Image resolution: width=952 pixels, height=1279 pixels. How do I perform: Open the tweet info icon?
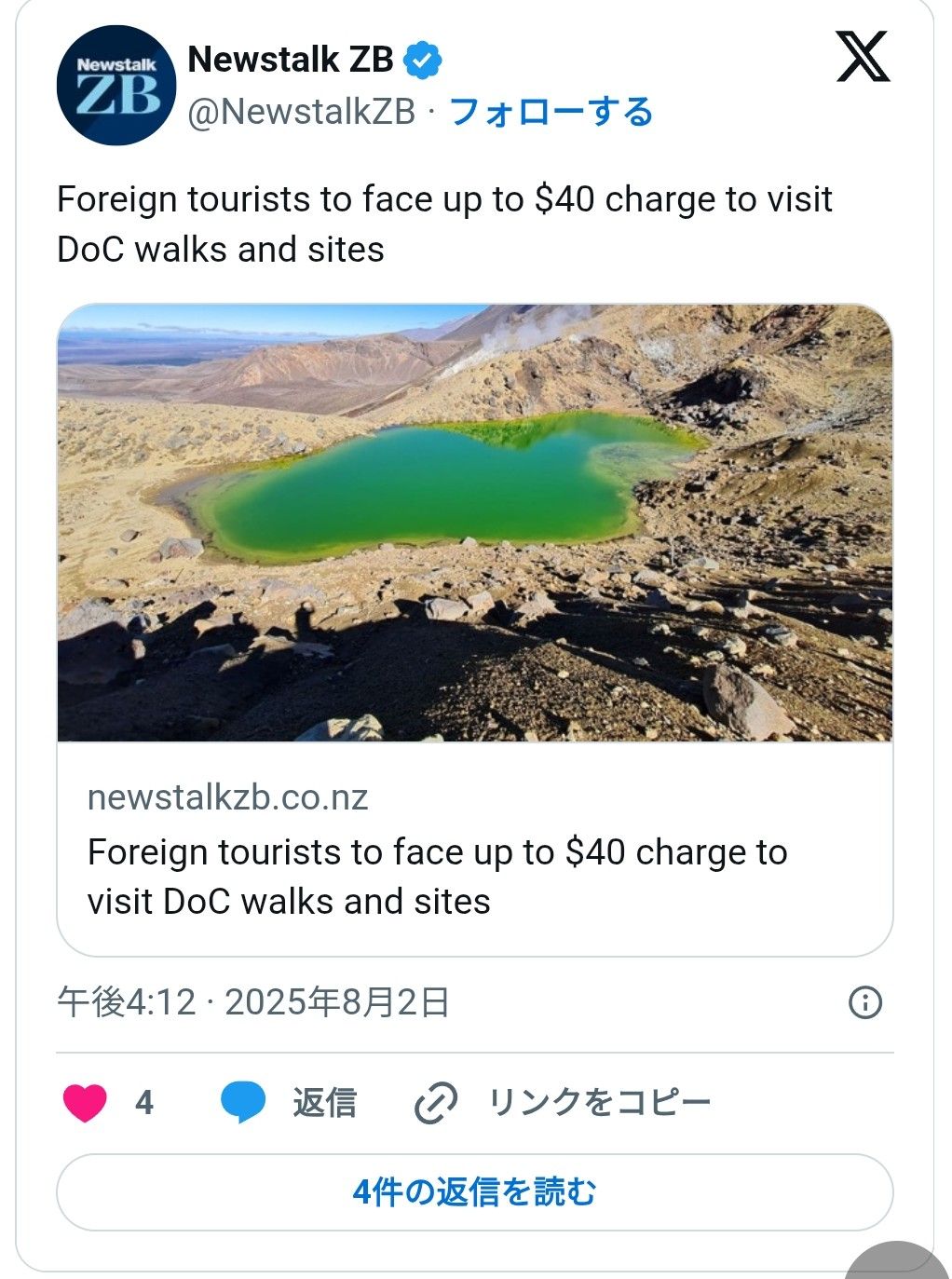(865, 1002)
